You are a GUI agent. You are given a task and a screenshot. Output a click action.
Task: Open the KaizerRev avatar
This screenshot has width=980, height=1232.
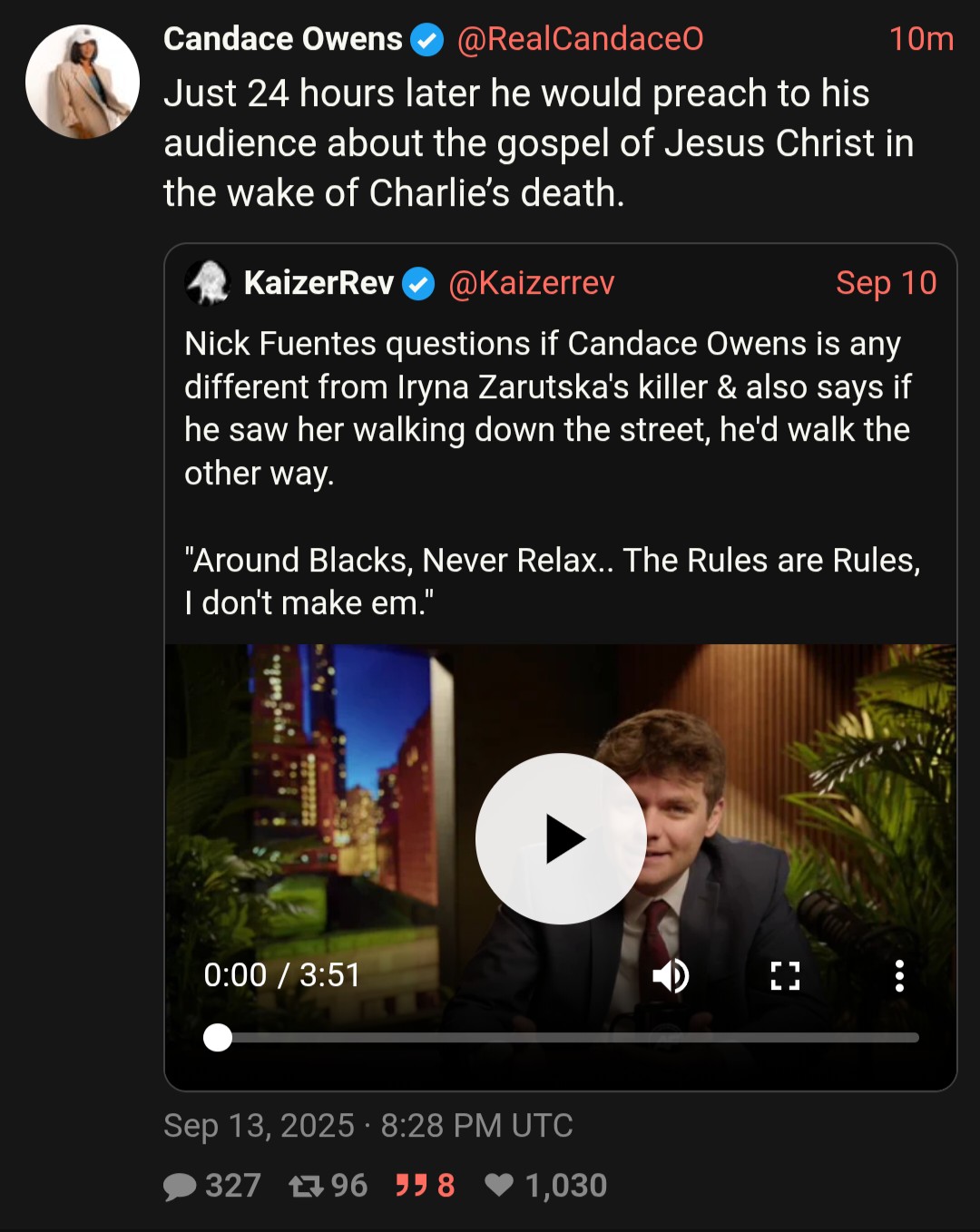(209, 282)
